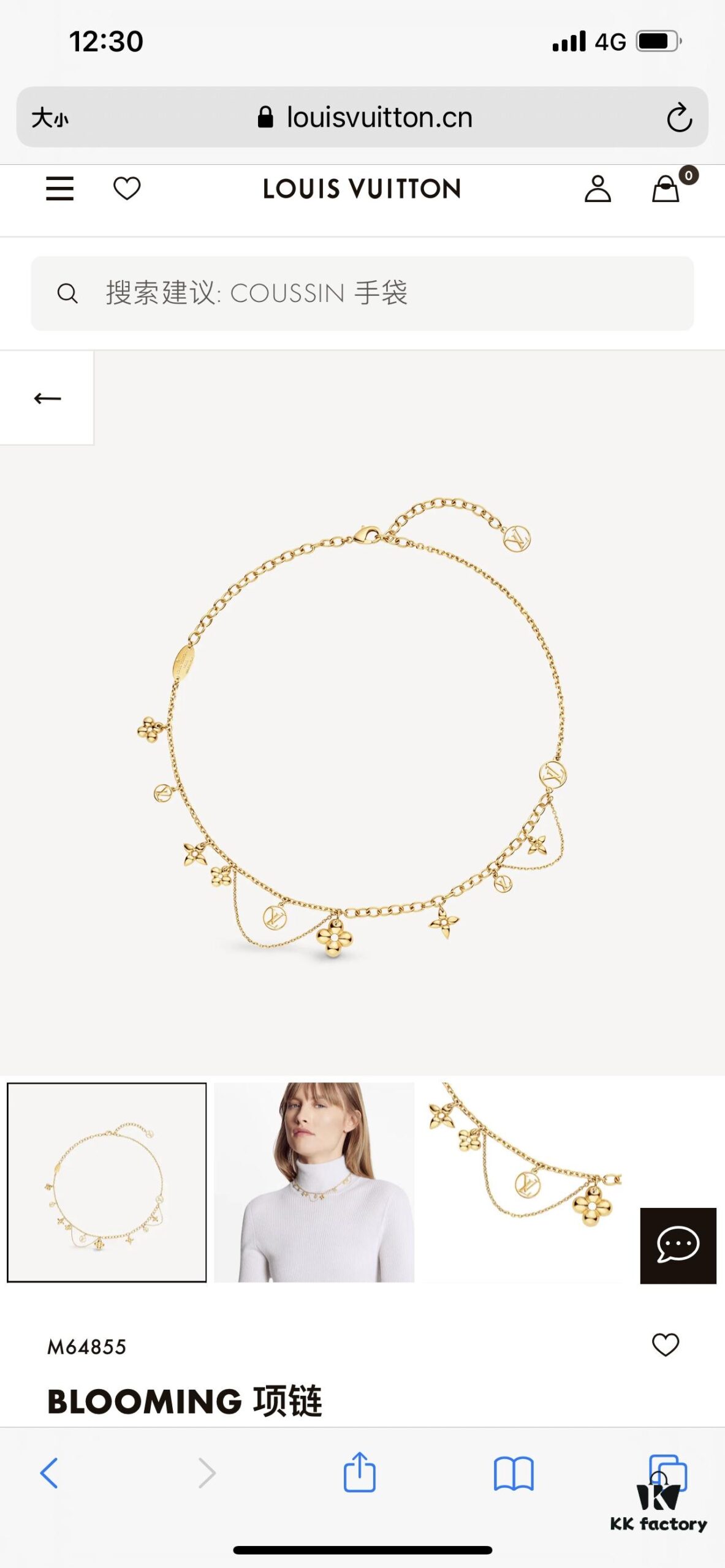Tap the COUSSIN 手袋 search suggestion

pos(319,294)
